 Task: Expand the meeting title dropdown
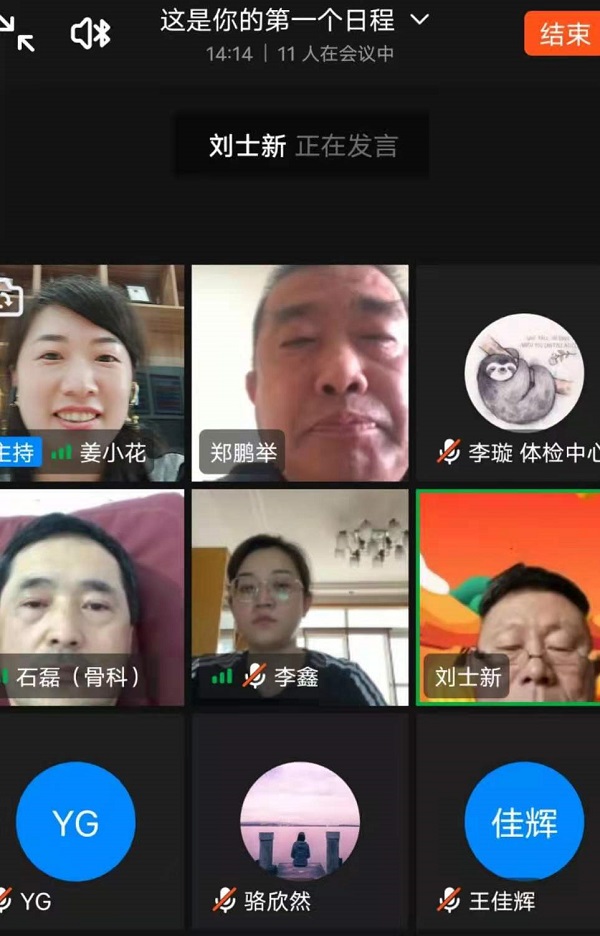pyautogui.click(x=420, y=19)
